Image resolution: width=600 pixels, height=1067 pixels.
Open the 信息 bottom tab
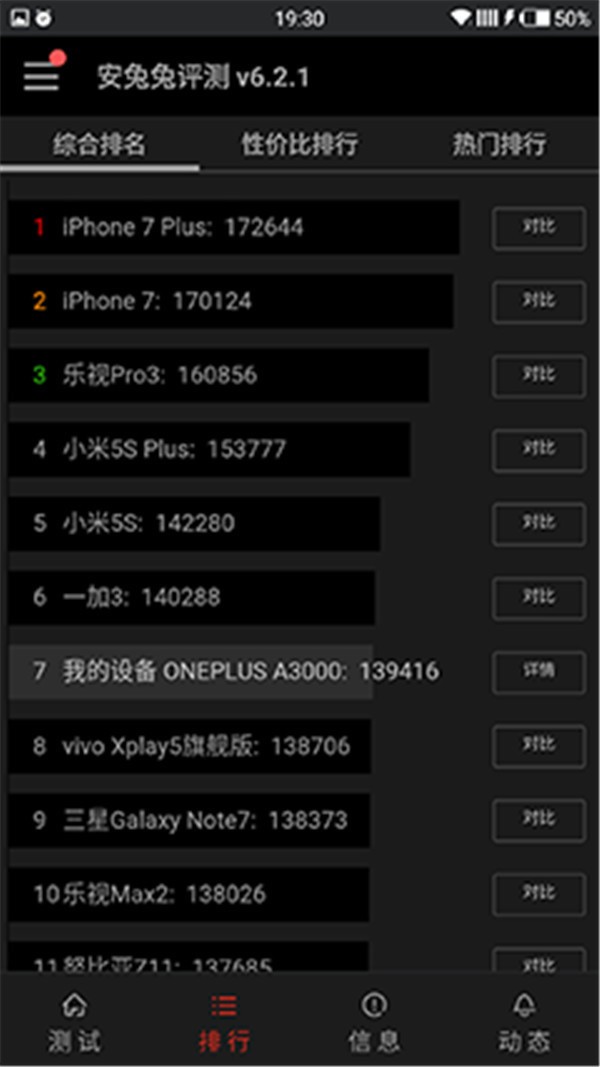pyautogui.click(x=375, y=1022)
